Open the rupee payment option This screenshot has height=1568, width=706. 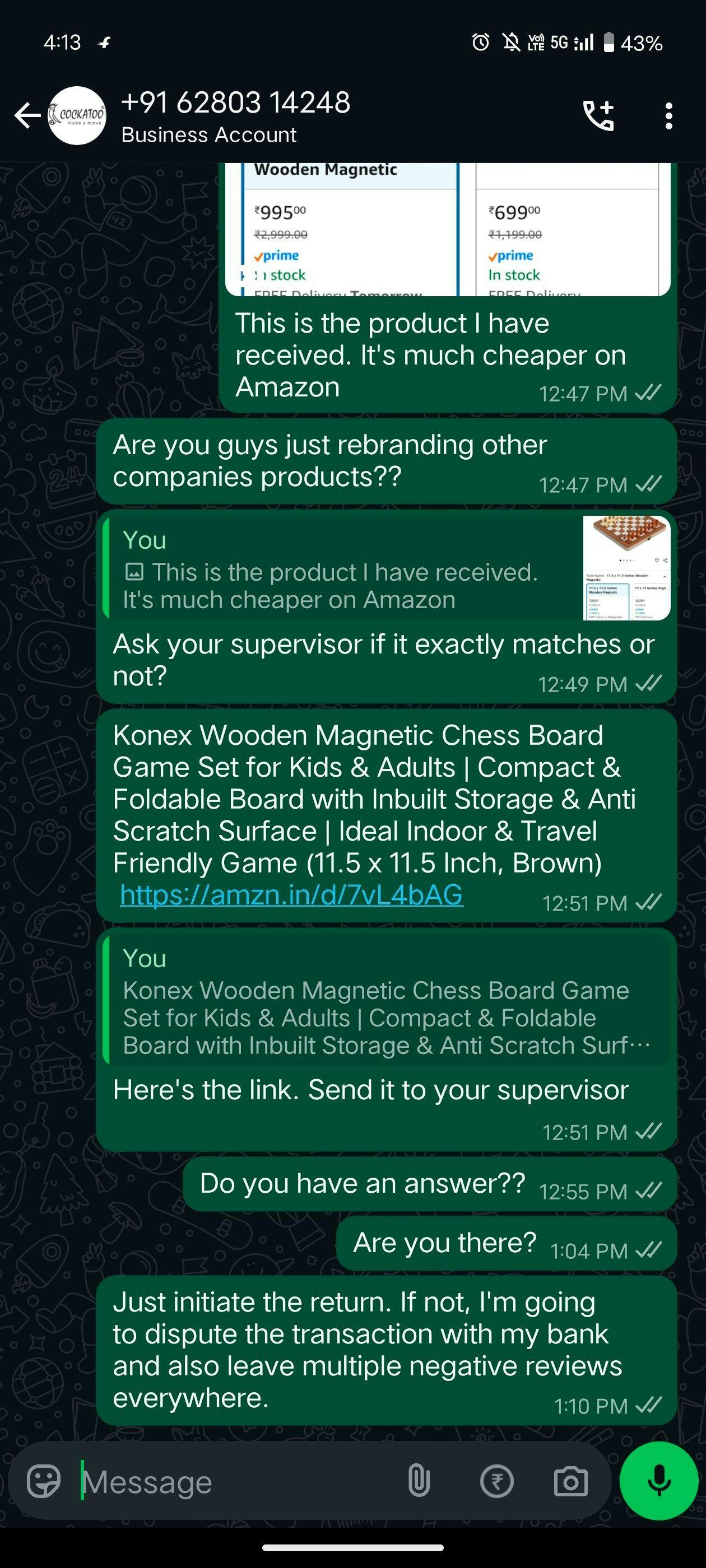click(496, 1482)
